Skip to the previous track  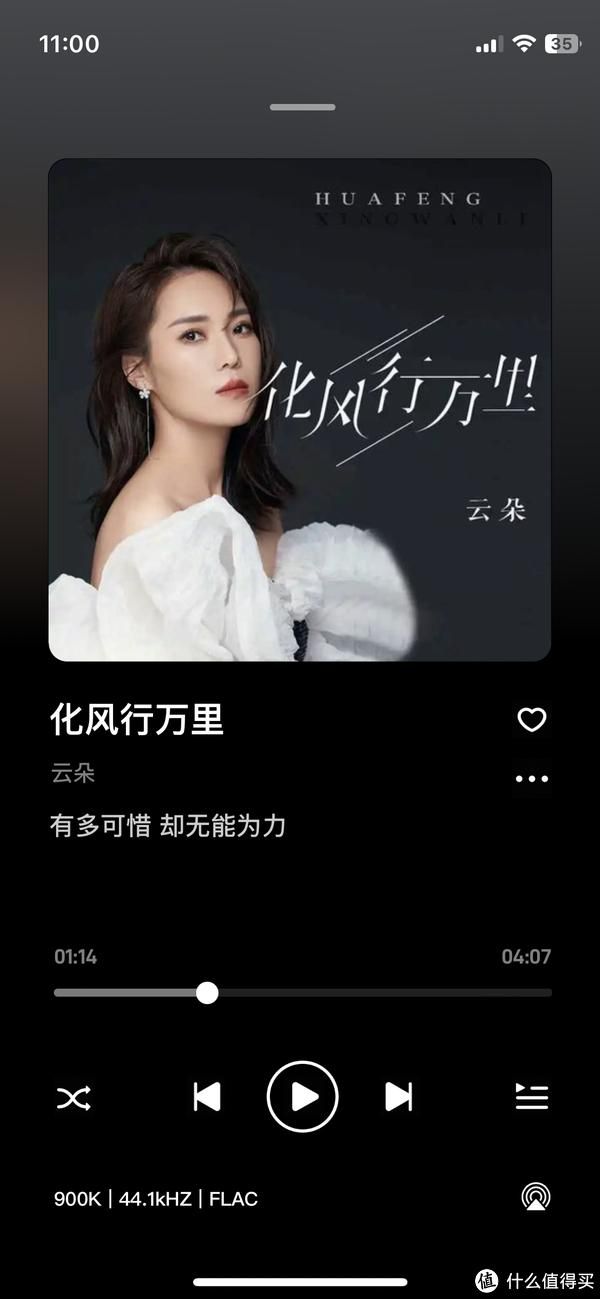pyautogui.click(x=207, y=1097)
